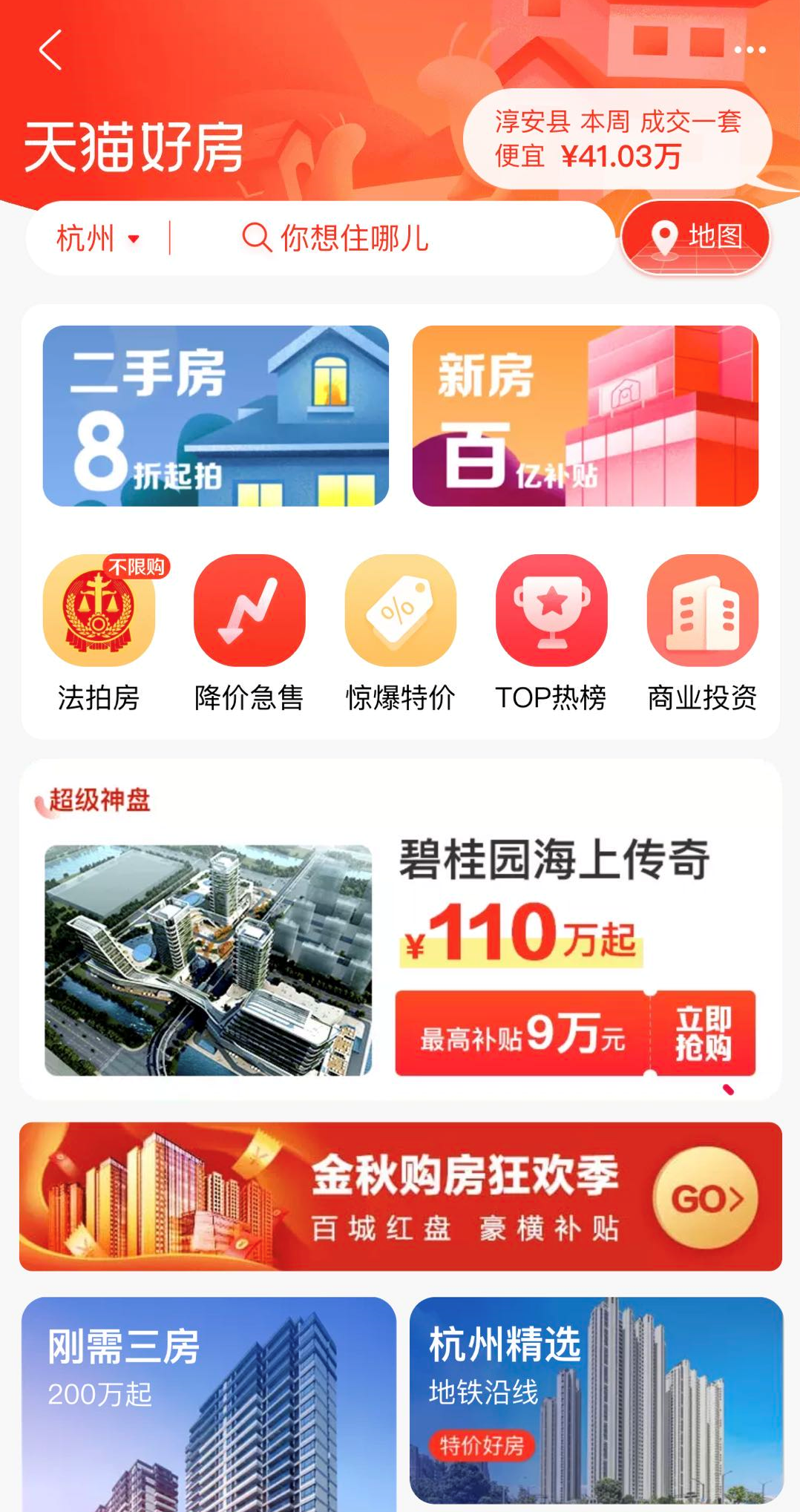The width and height of the screenshot is (800, 1512).
Task: Open the 杭州 city dropdown
Action: click(x=98, y=239)
